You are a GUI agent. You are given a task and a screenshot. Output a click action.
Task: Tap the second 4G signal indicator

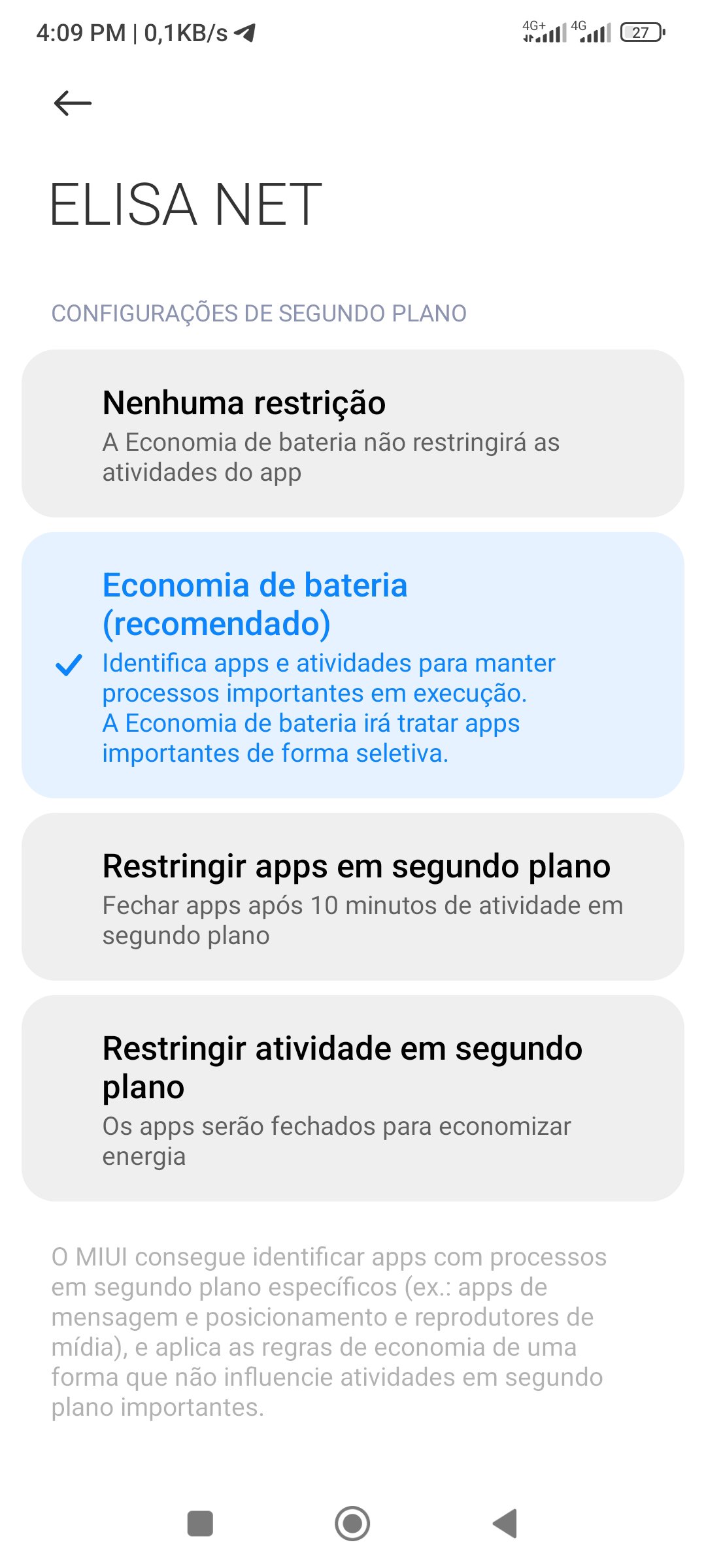click(592, 31)
